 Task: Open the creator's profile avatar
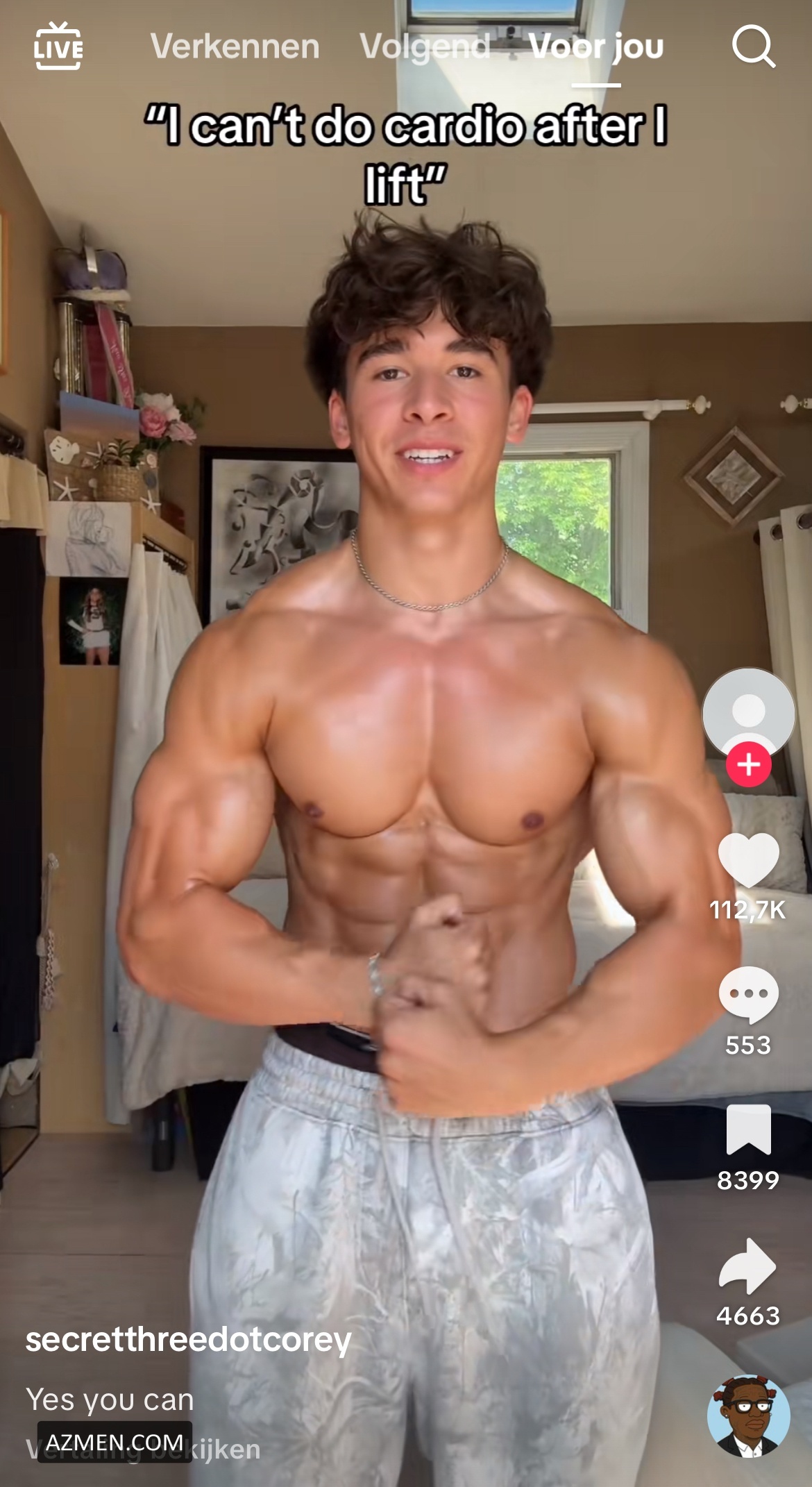[x=748, y=712]
